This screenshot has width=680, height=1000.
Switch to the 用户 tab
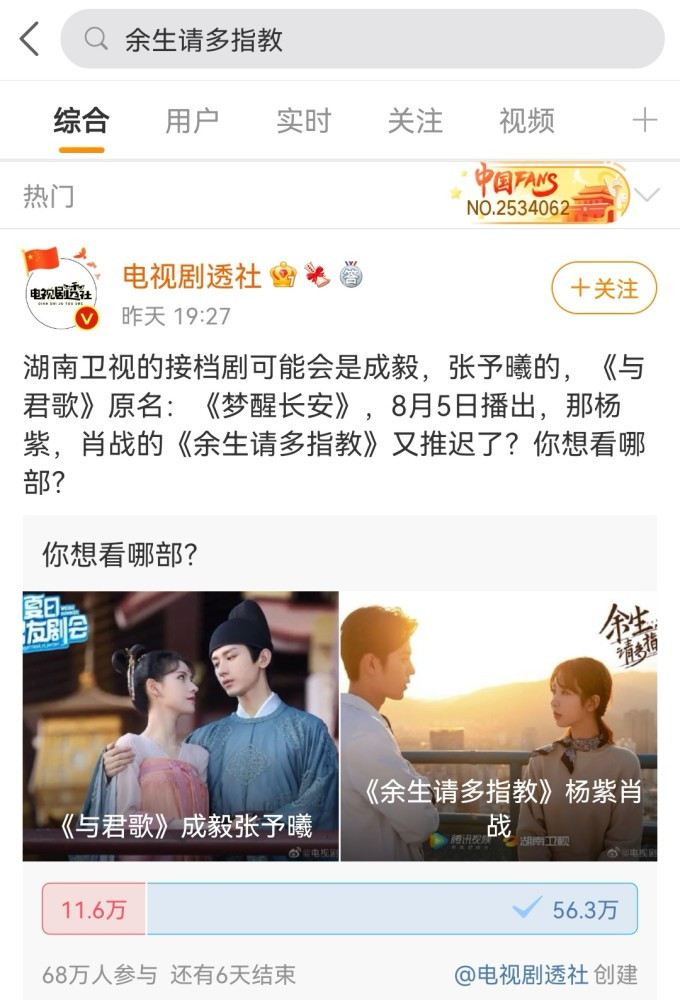(192, 121)
